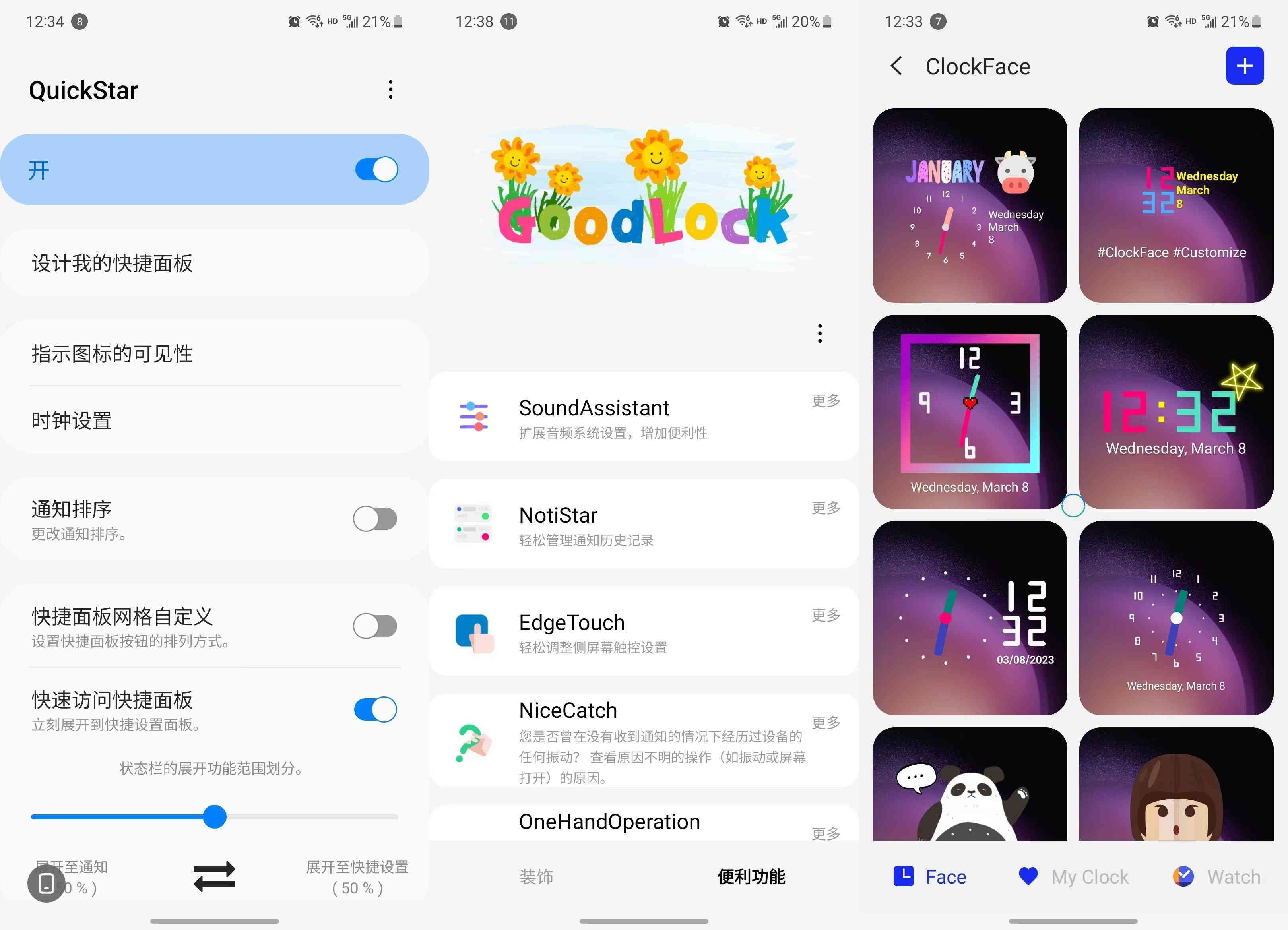
Task: Select the neon star 12:32 digital clock face
Action: [x=1175, y=412]
